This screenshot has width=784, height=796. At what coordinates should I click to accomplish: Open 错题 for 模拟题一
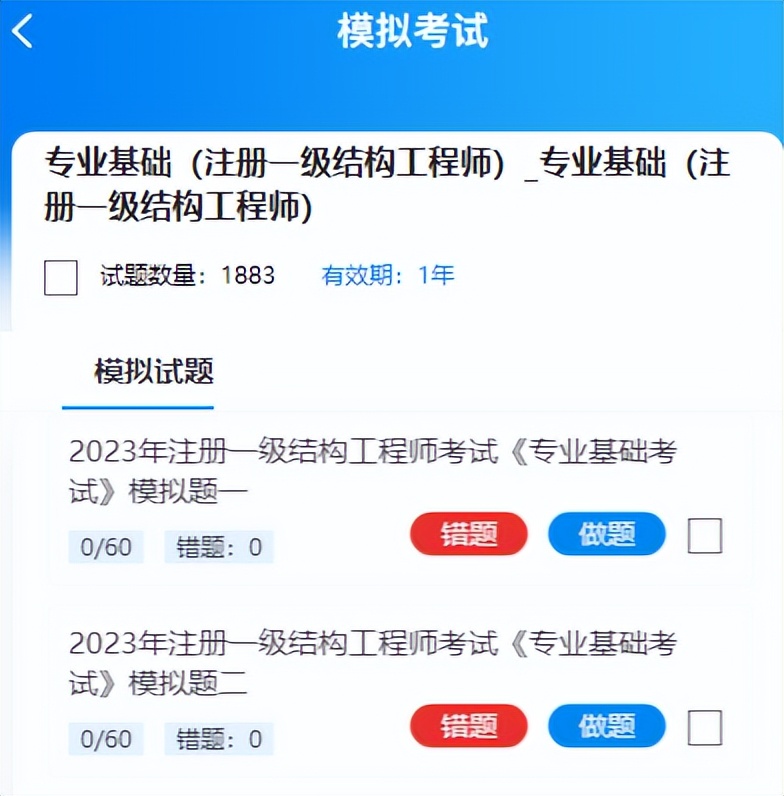(x=468, y=534)
